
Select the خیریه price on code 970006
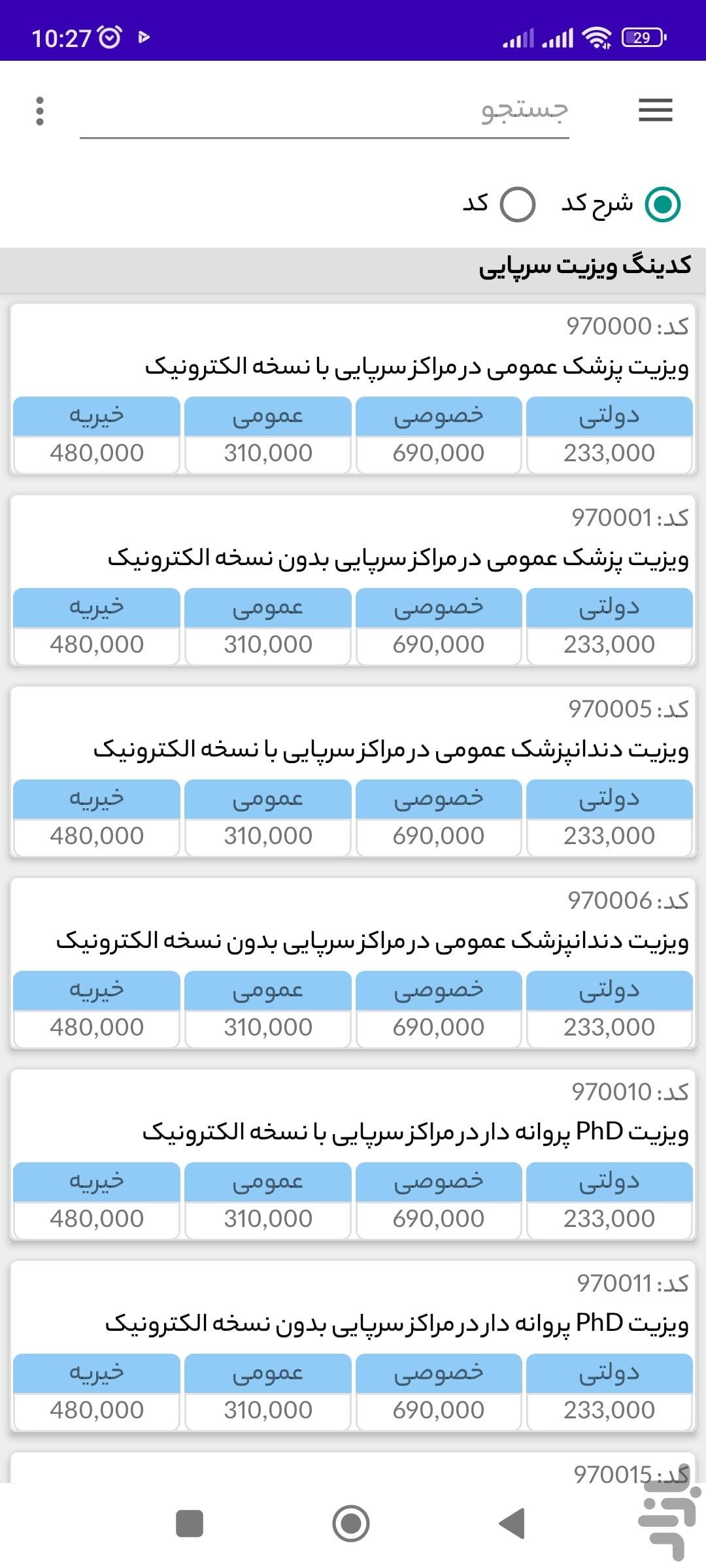(x=95, y=1026)
